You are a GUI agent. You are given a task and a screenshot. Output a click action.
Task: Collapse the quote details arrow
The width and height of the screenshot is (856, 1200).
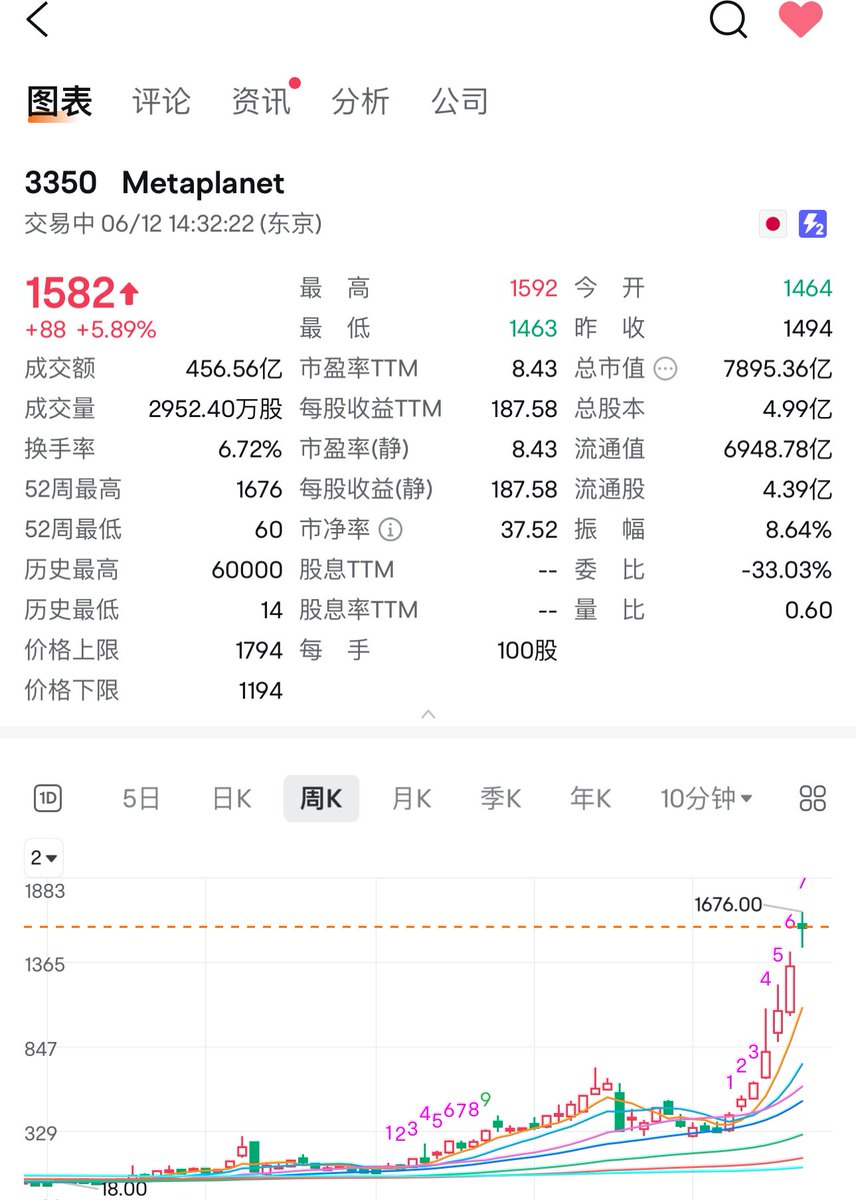coord(428,714)
